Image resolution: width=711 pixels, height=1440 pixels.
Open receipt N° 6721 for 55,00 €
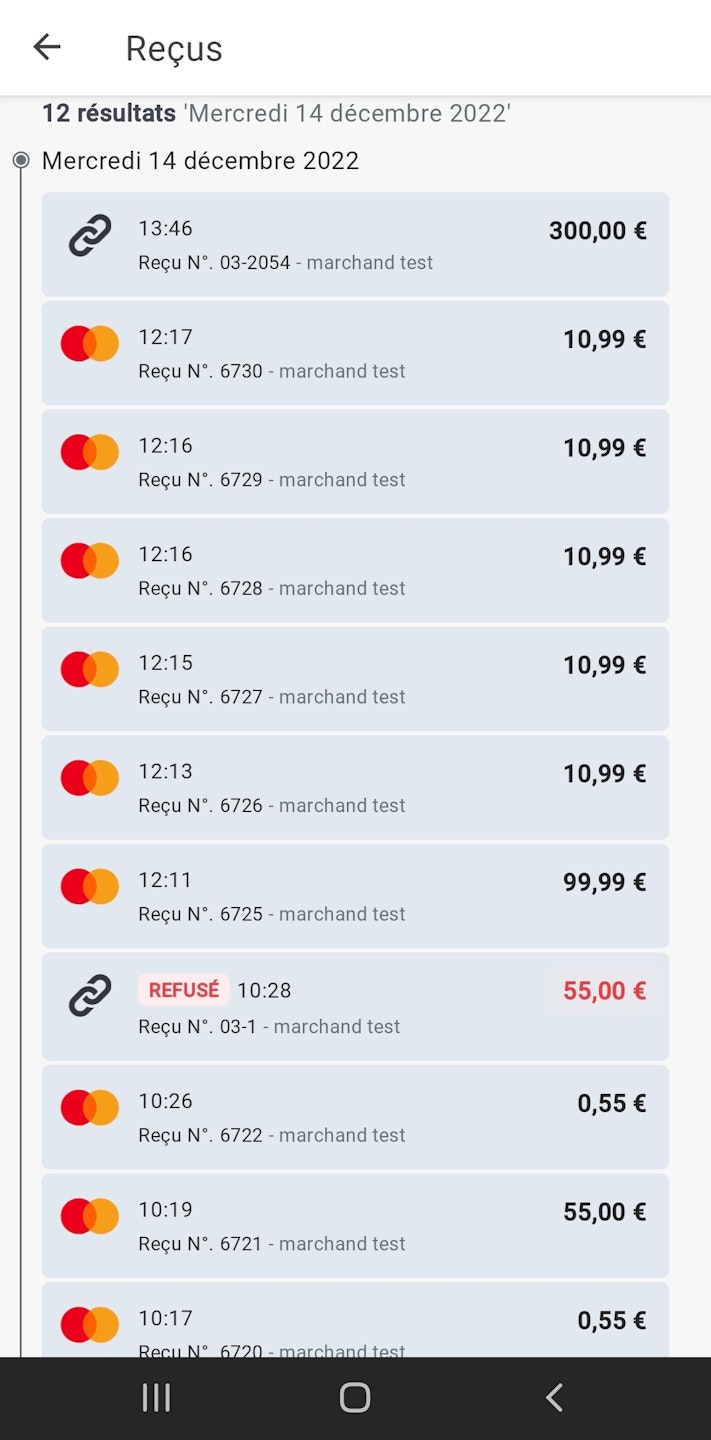click(x=355, y=1226)
